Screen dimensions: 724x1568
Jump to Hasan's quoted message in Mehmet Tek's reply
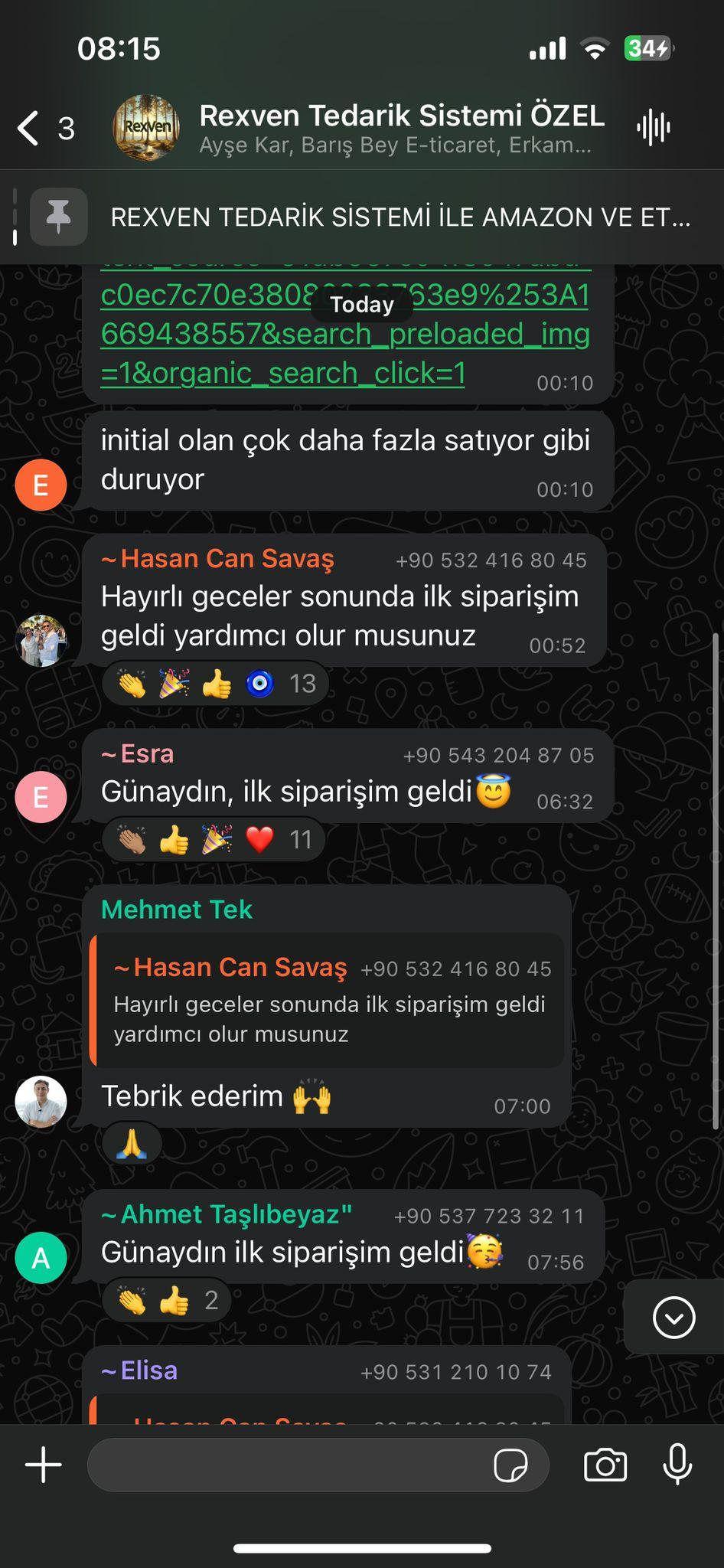pos(329,1001)
